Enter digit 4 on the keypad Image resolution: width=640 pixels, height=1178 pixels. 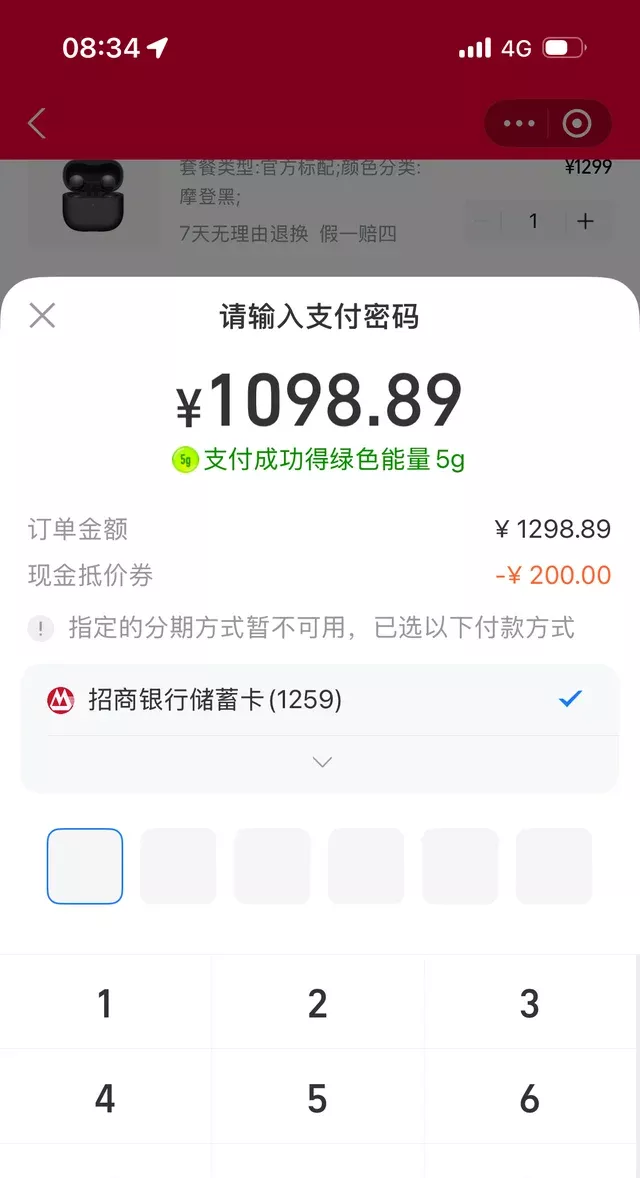coord(105,1098)
